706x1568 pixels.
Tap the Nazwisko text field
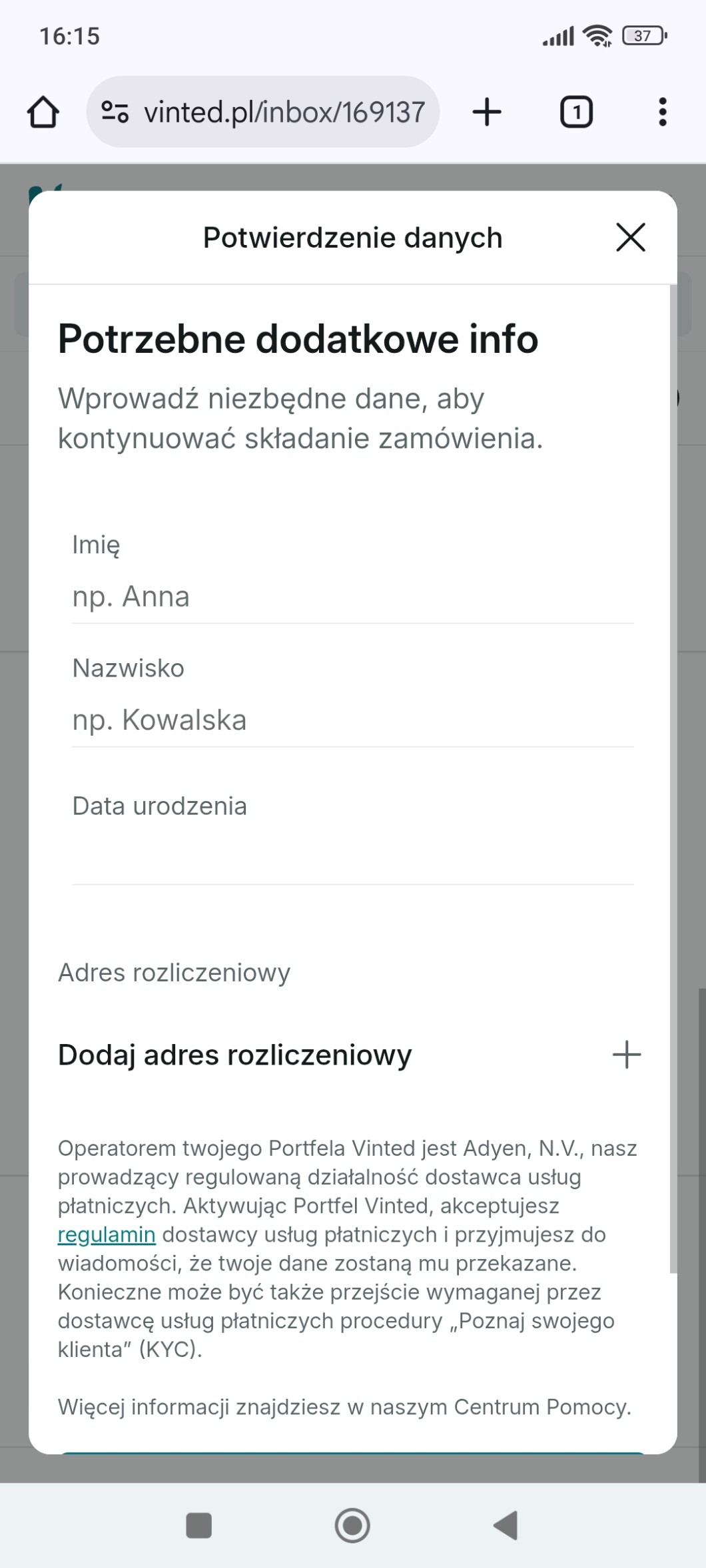point(352,720)
